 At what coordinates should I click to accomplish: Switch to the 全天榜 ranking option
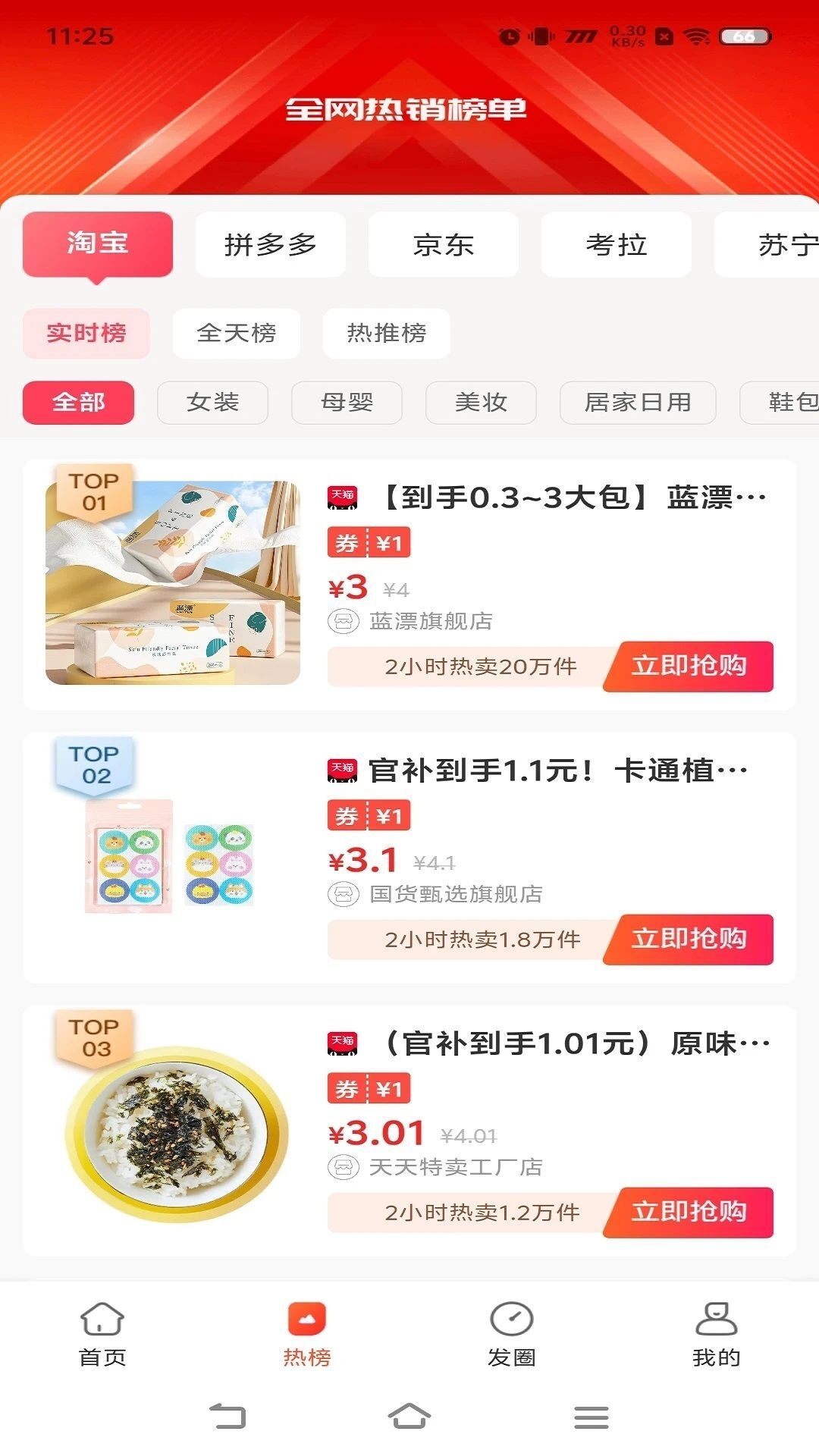236,334
